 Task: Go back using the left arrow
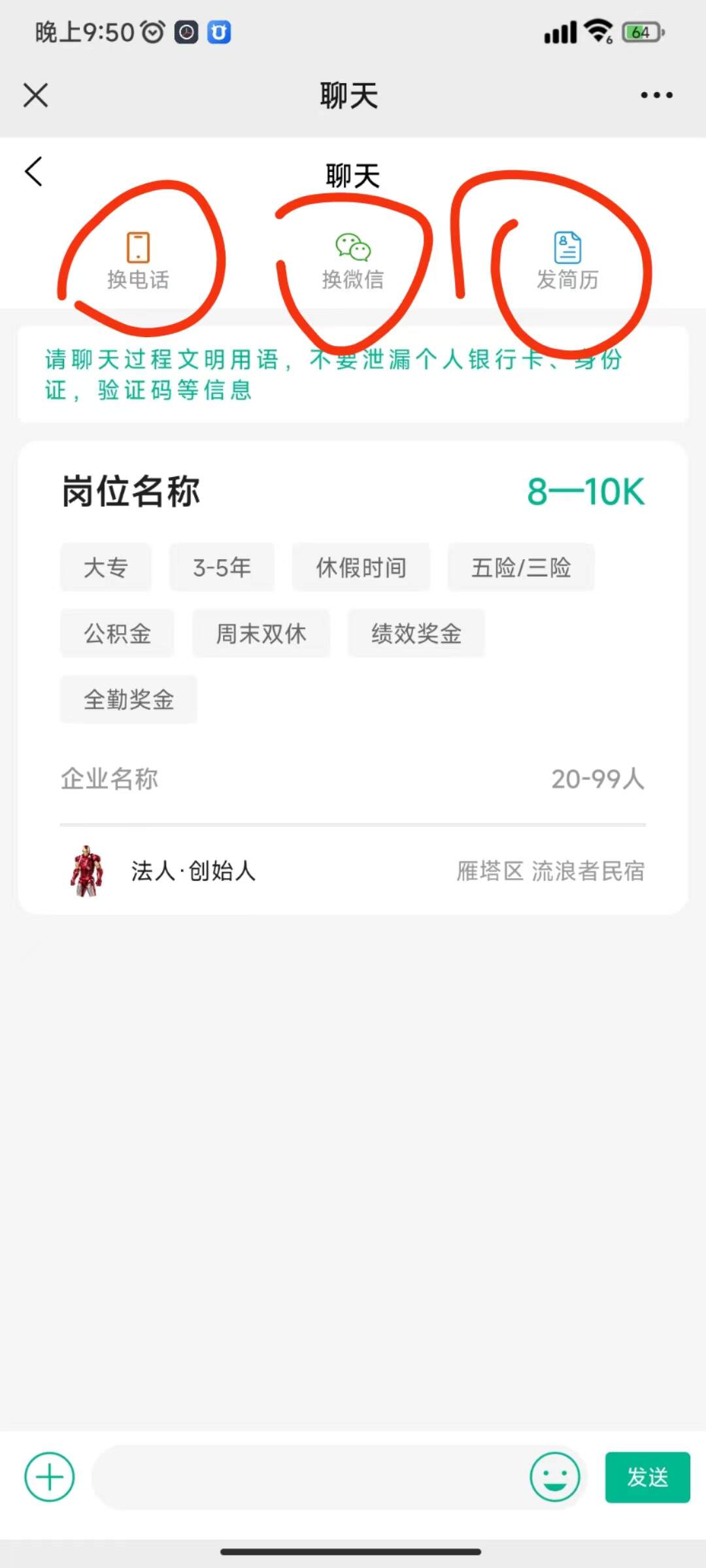34,172
